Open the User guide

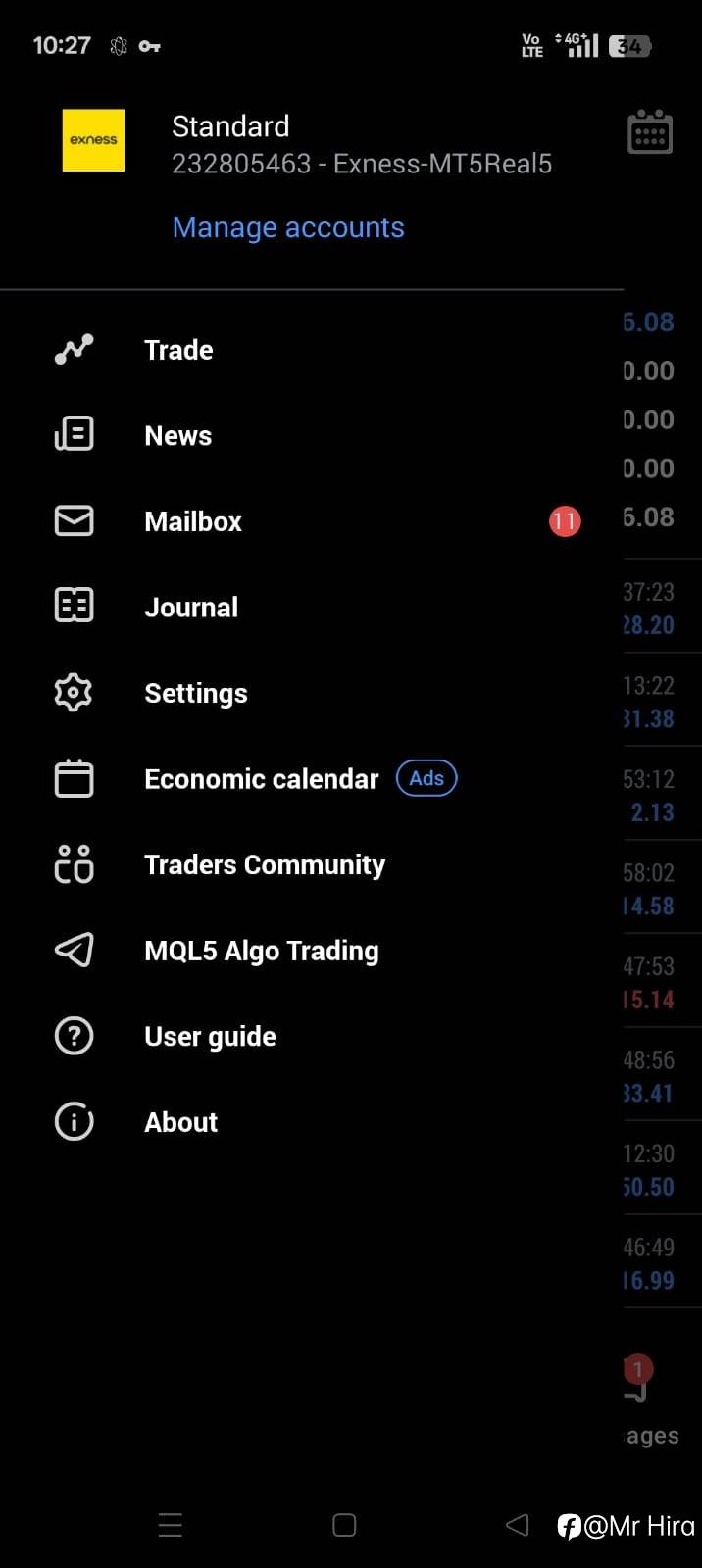coord(312,1036)
